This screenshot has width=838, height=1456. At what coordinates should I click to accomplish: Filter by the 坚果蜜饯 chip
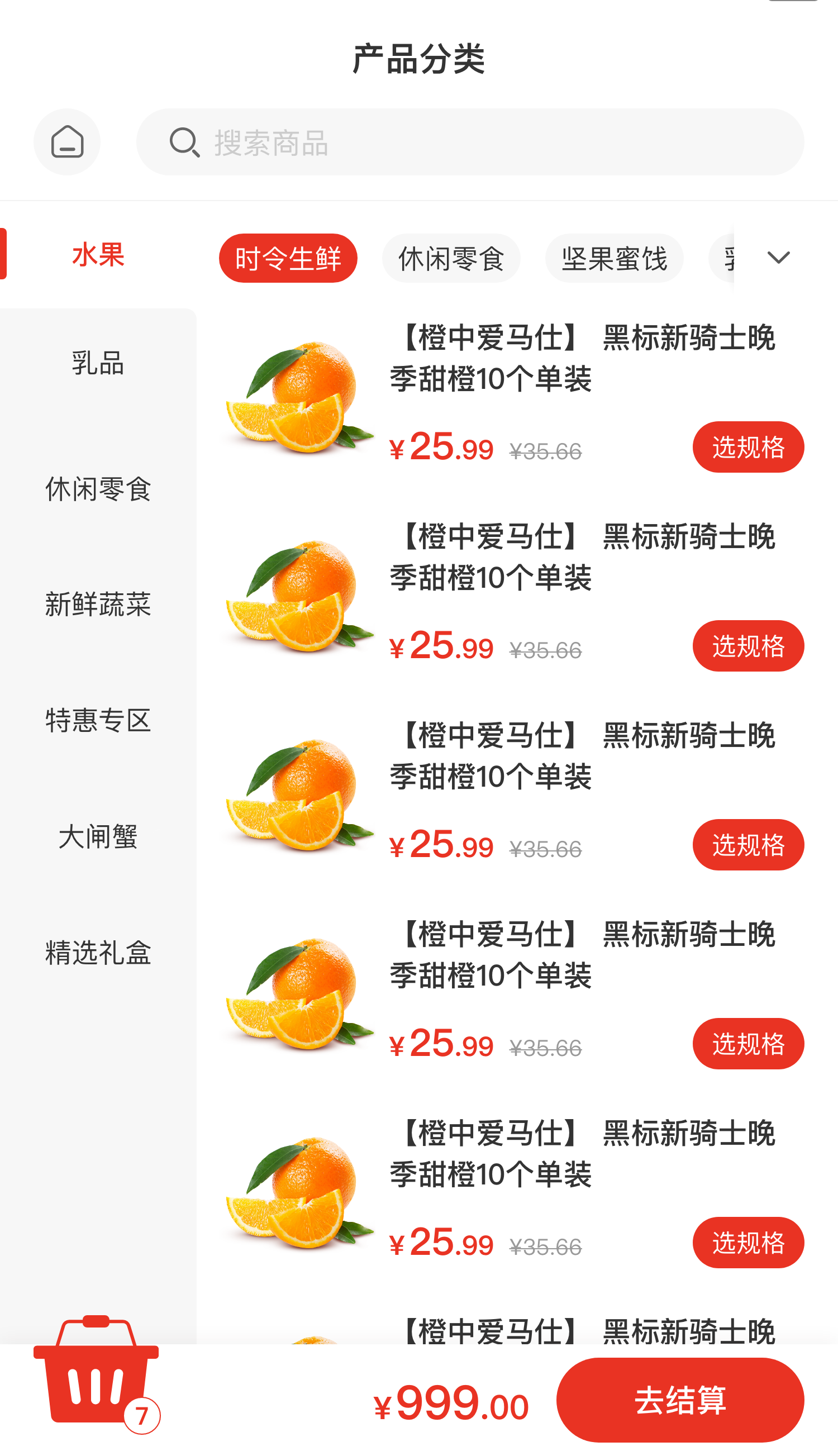[613, 258]
